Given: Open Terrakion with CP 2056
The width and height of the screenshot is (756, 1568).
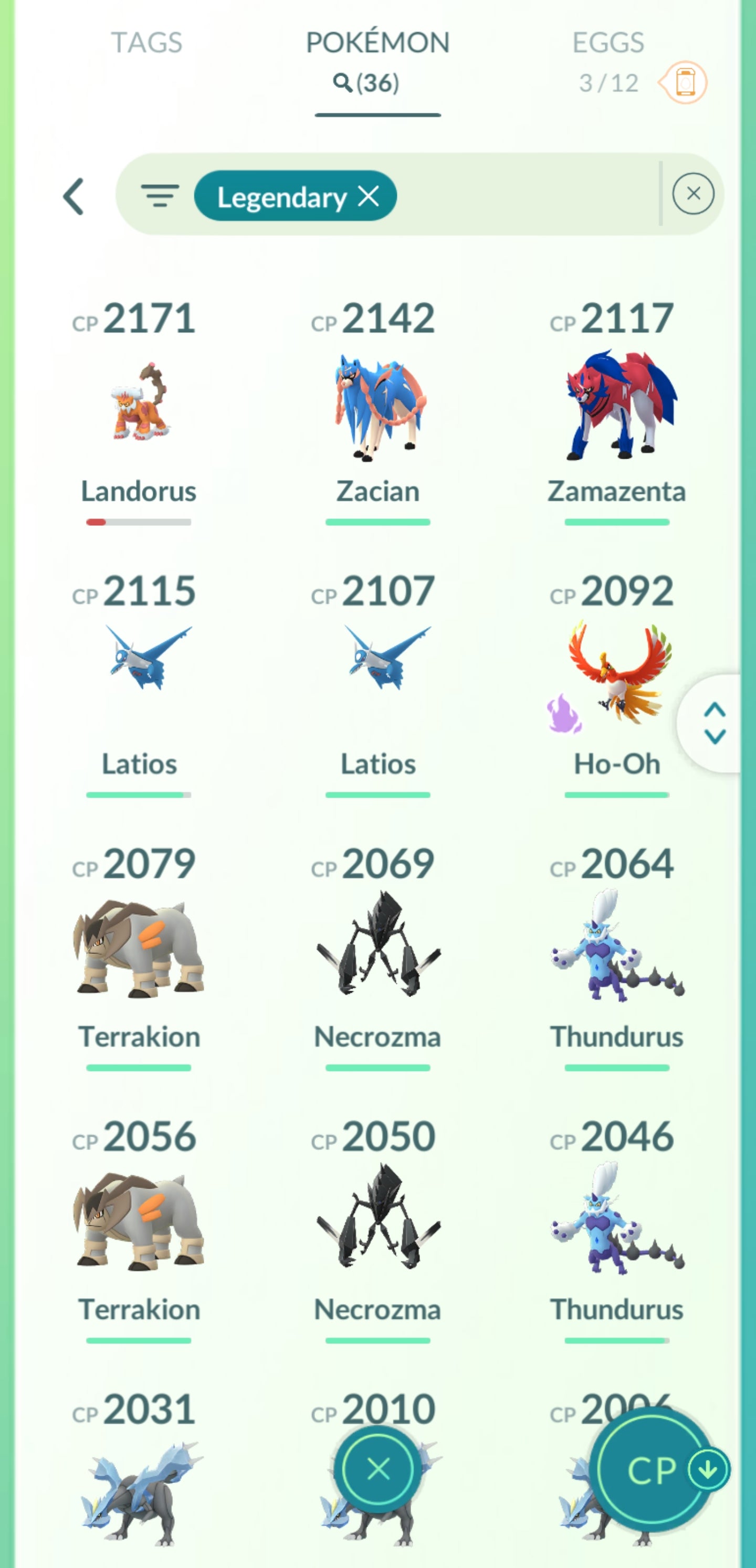Looking at the screenshot, I should tap(139, 1221).
